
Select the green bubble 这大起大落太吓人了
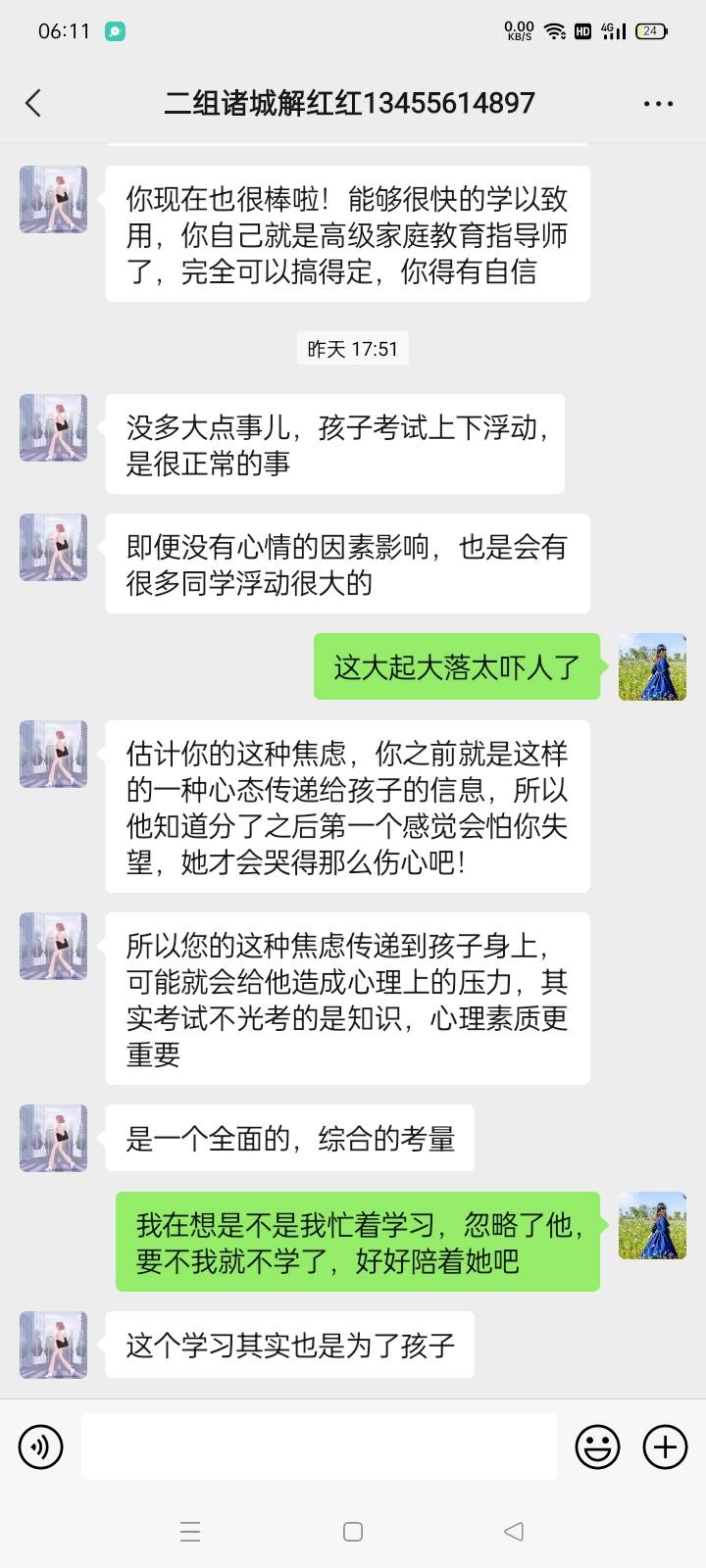click(456, 667)
